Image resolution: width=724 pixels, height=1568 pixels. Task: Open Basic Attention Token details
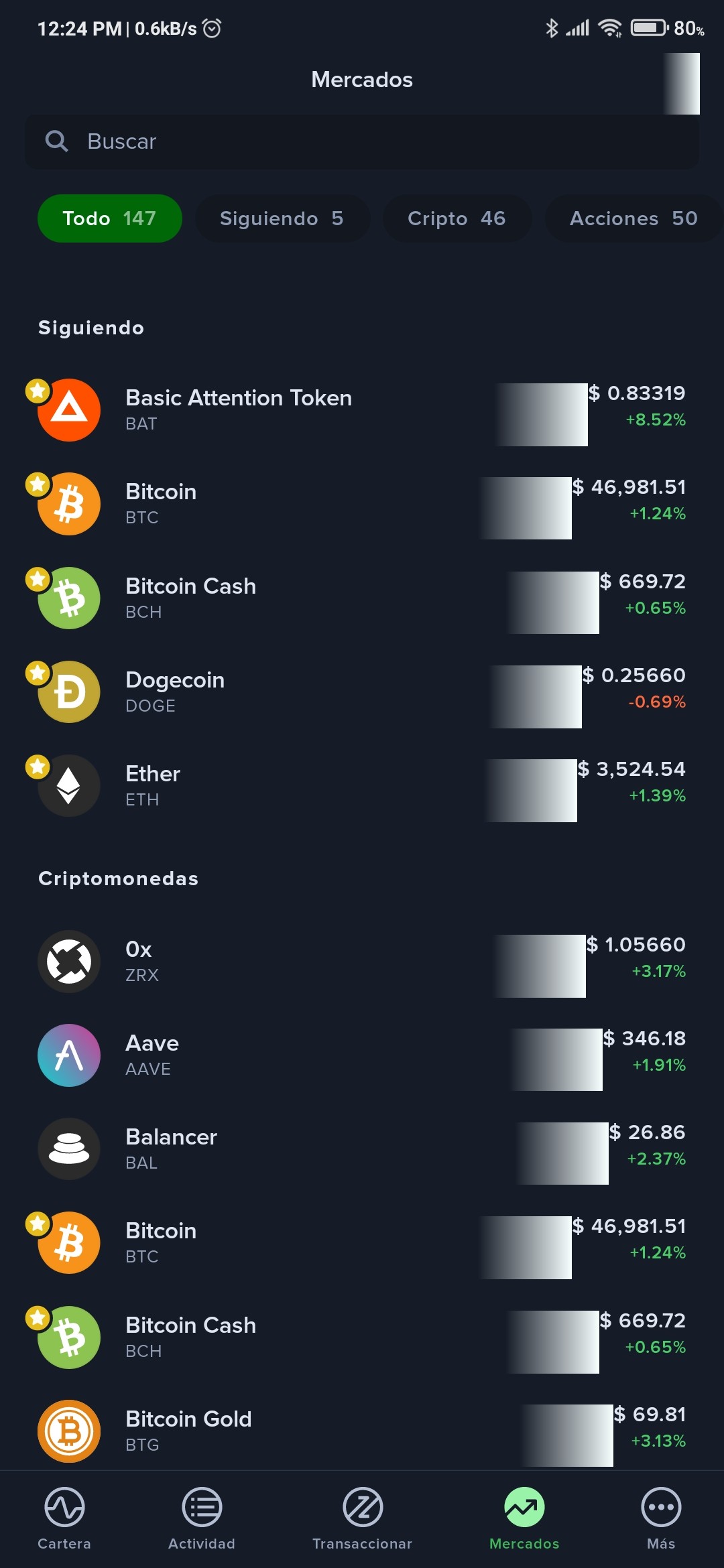point(362,410)
